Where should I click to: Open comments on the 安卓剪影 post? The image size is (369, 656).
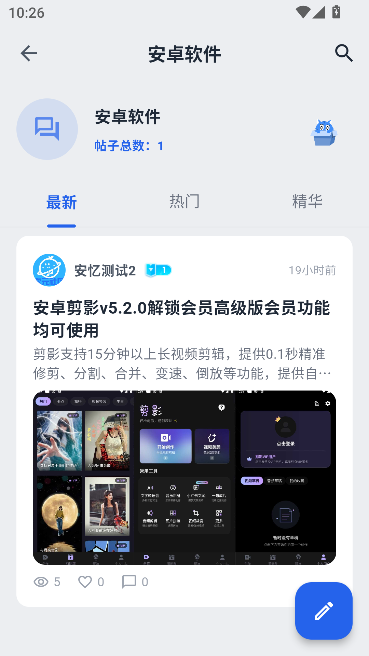135,582
